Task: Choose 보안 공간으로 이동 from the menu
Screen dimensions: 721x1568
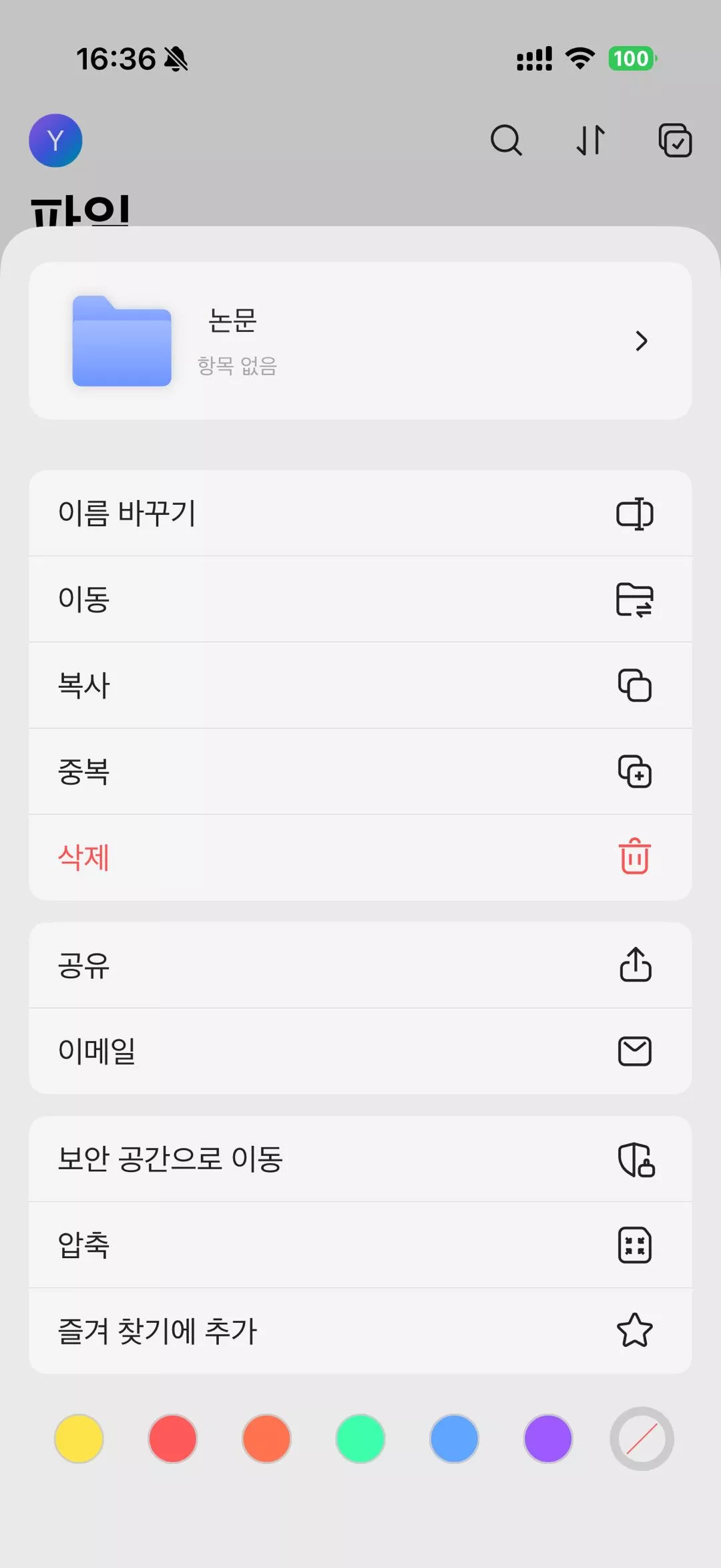Action: 170,1157
